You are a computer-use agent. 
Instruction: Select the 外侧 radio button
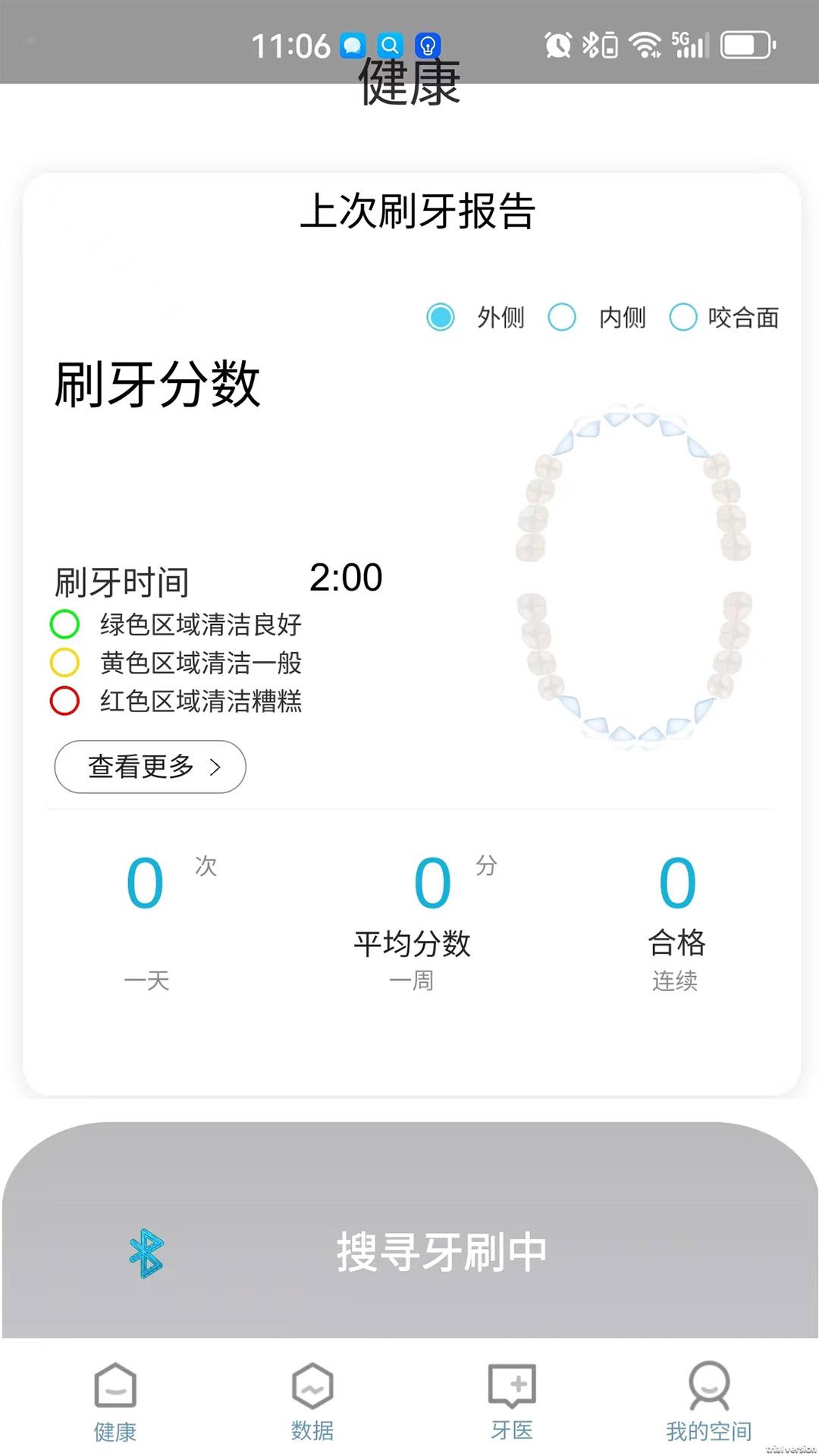coord(442,318)
